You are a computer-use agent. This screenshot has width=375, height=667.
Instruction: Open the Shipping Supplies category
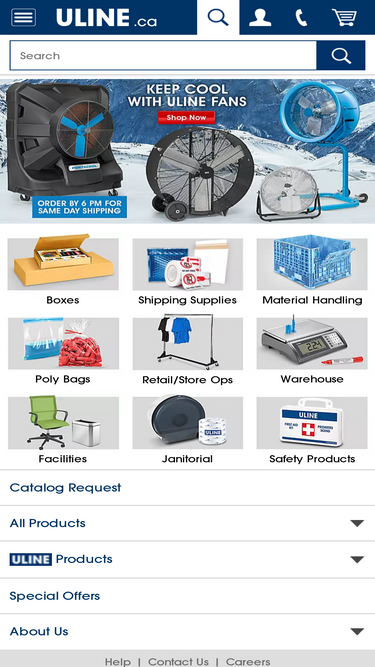tap(188, 271)
